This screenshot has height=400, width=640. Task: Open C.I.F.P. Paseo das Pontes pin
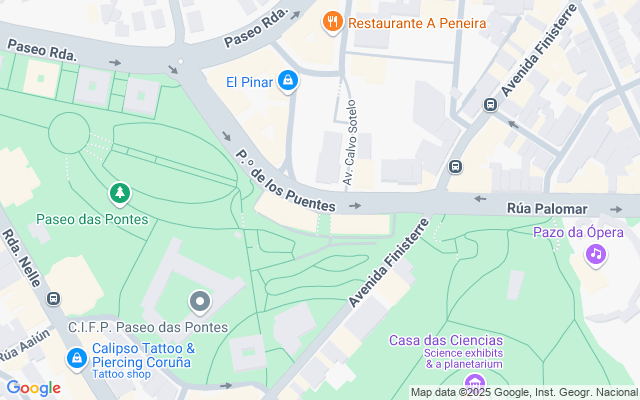(200, 300)
